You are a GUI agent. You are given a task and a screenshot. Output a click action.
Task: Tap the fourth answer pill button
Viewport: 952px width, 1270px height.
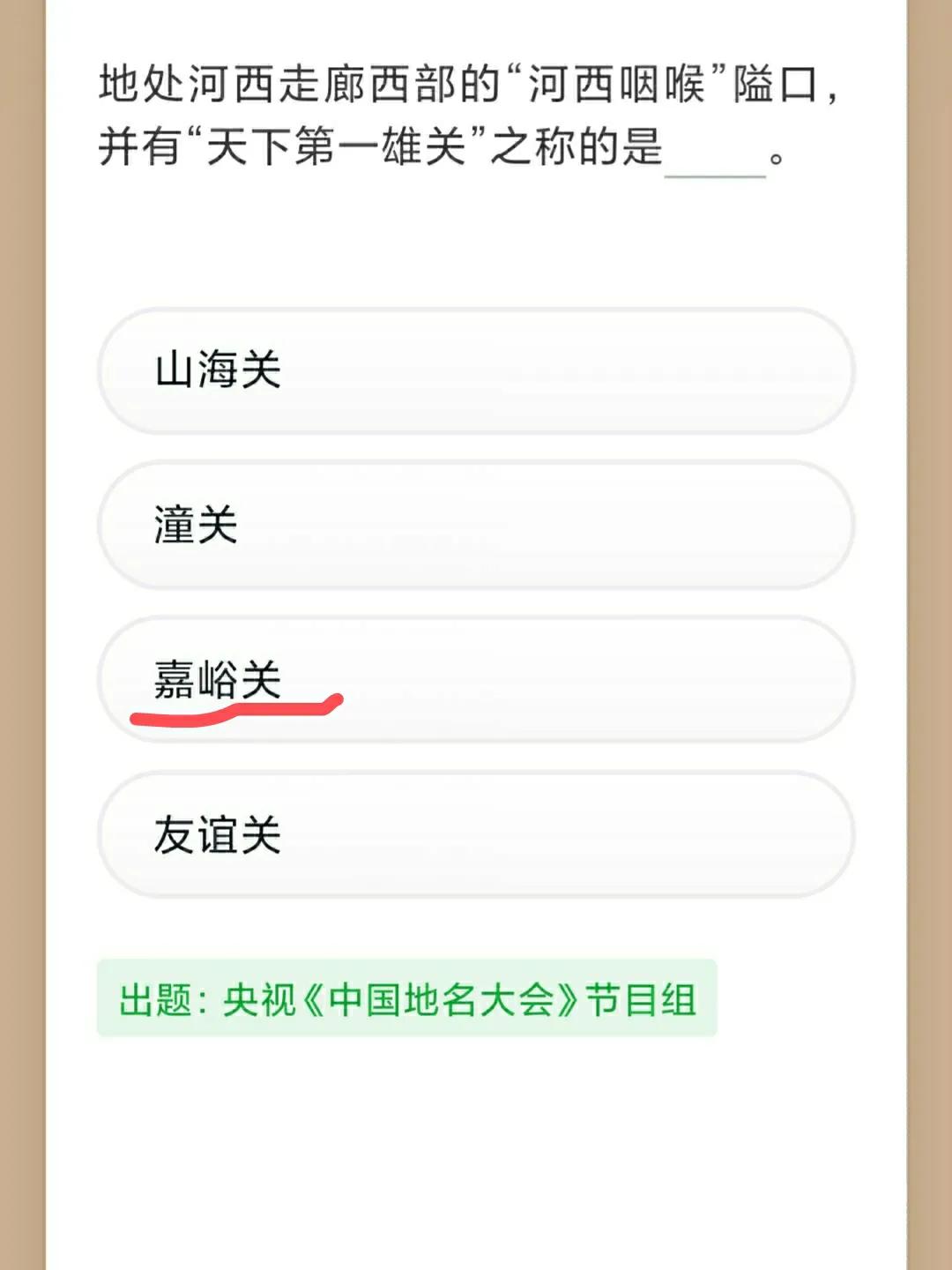coord(476,834)
